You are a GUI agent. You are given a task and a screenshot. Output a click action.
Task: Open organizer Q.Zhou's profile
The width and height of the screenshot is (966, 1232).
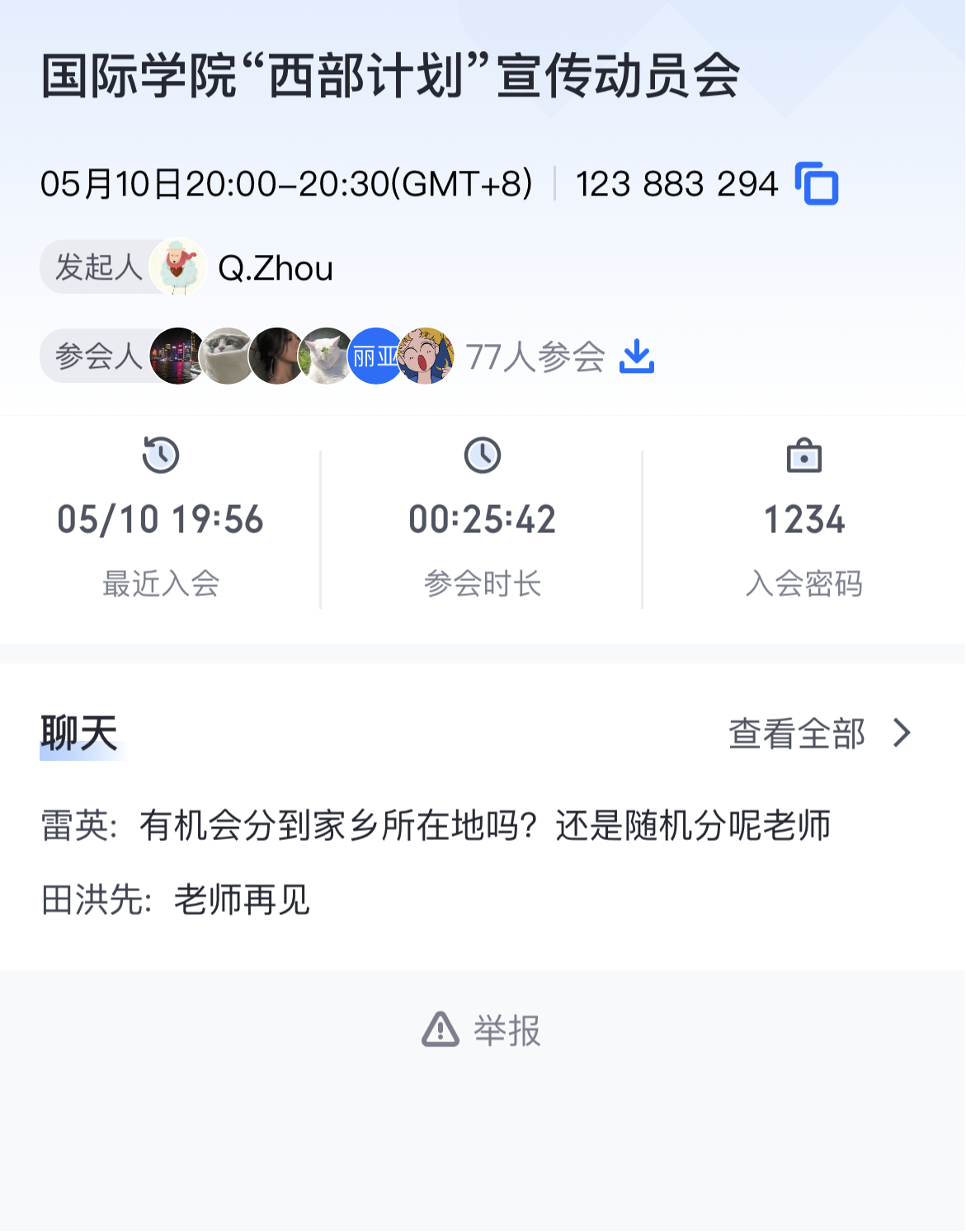pos(275,268)
